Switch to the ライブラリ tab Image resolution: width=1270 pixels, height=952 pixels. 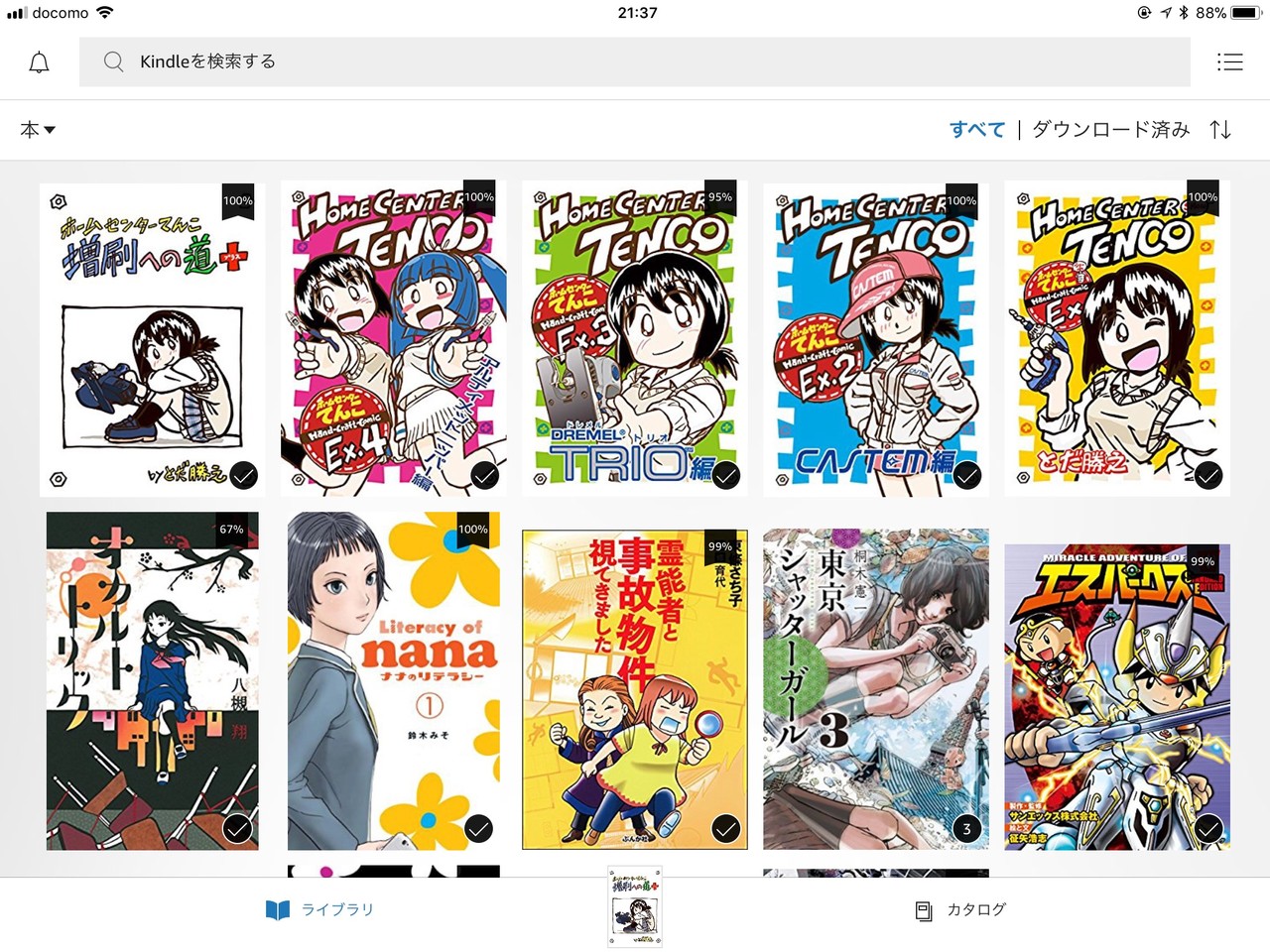point(319,909)
